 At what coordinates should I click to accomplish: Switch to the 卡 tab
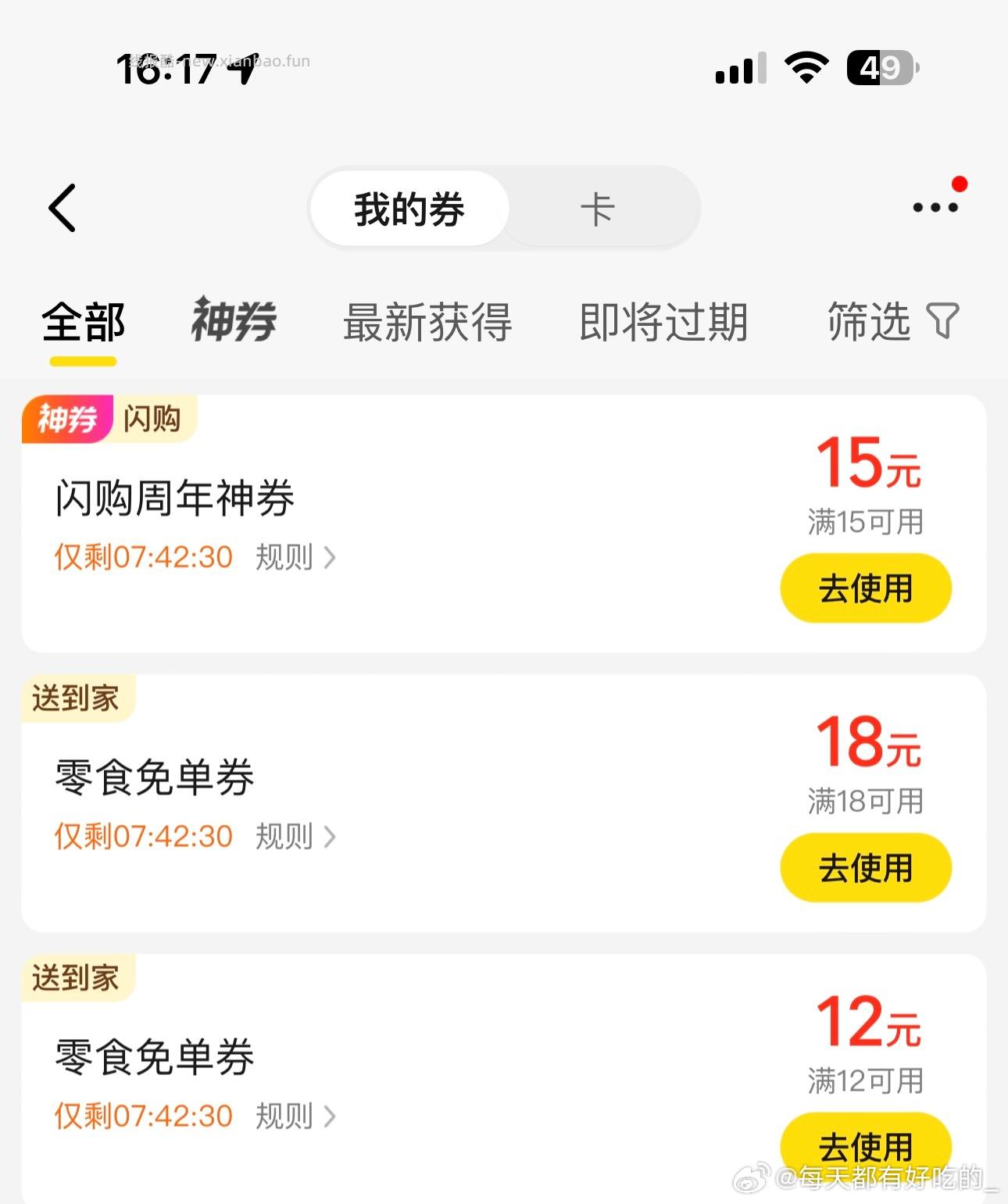click(x=598, y=208)
